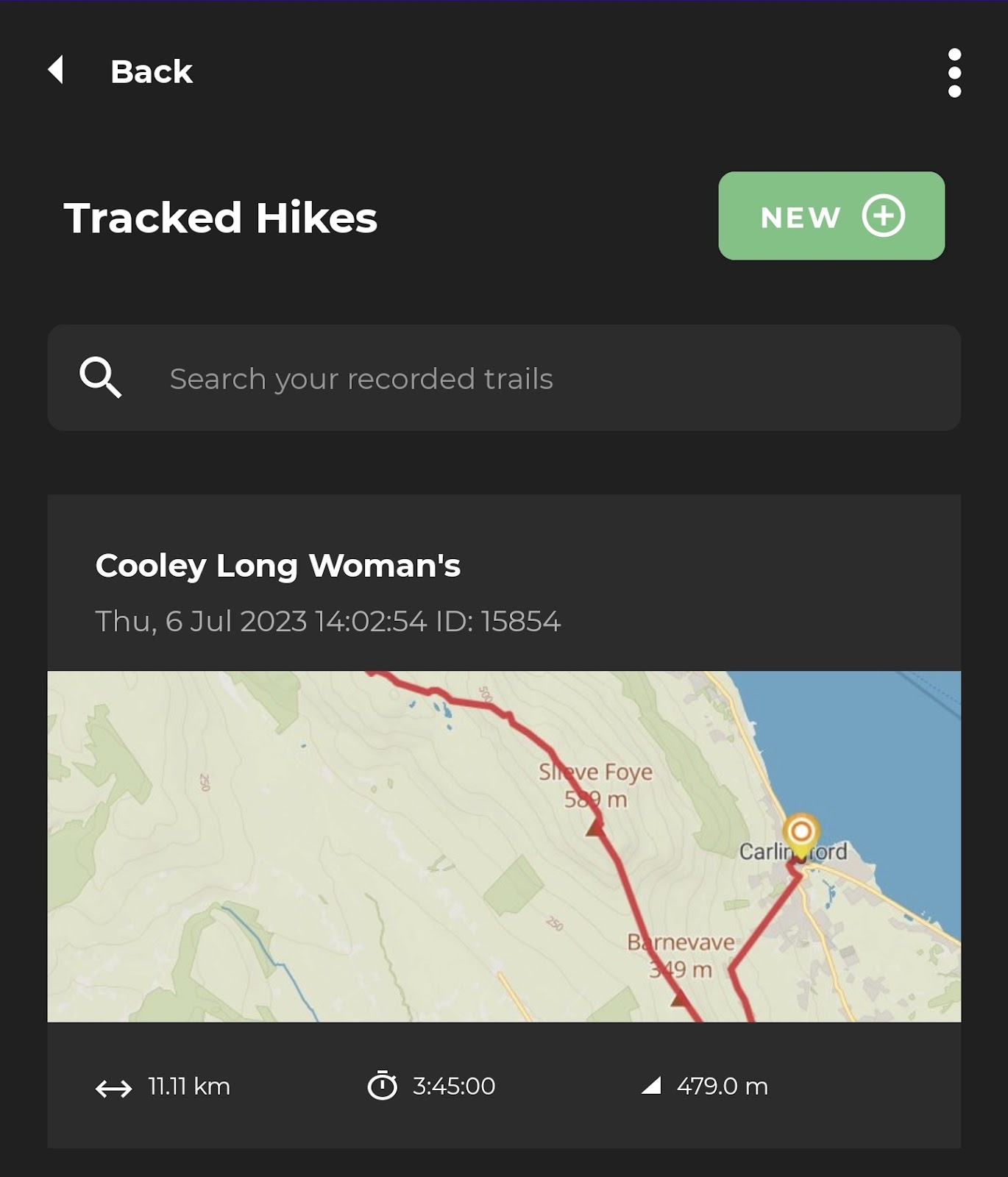Image resolution: width=1008 pixels, height=1177 pixels.
Task: Start a new tracked hike
Action: 831,216
